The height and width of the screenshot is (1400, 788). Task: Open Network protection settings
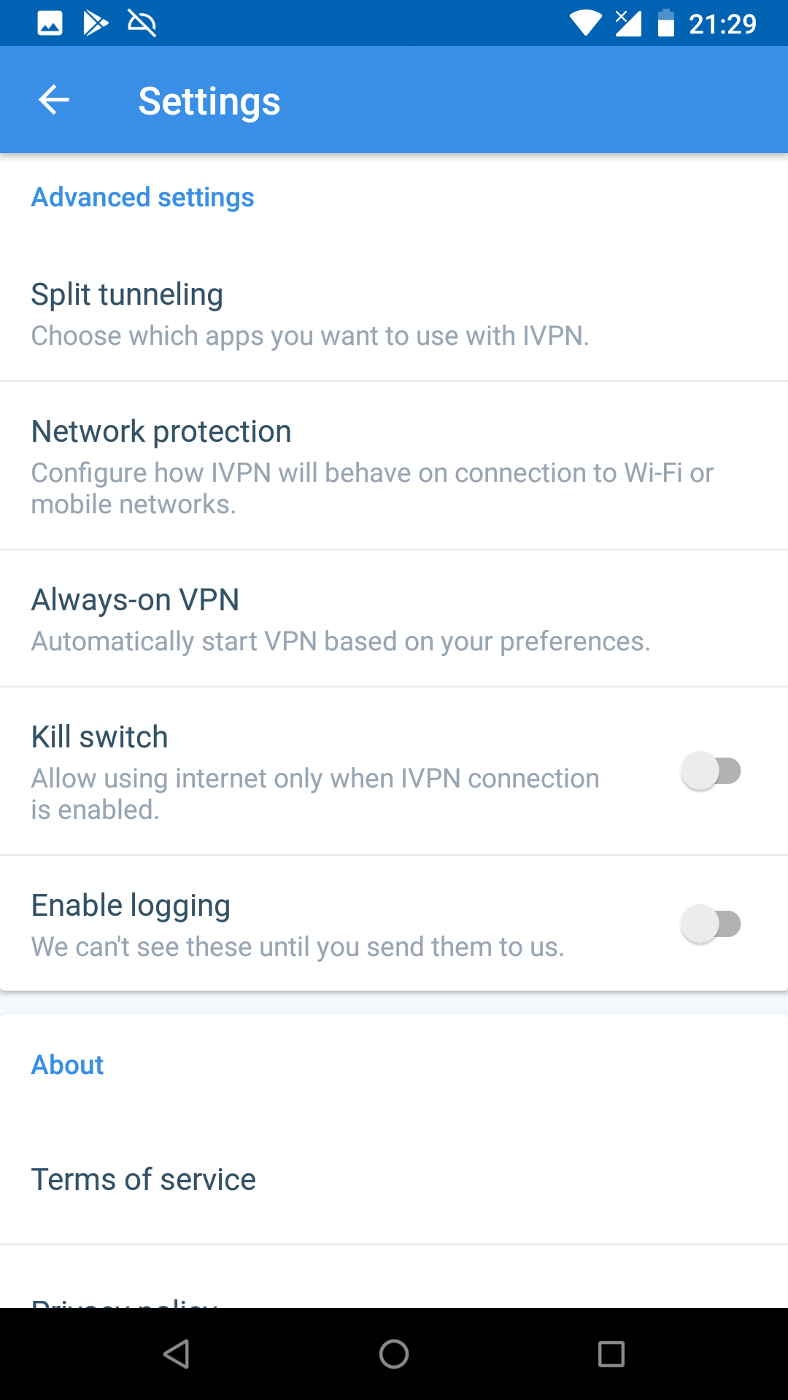click(394, 466)
